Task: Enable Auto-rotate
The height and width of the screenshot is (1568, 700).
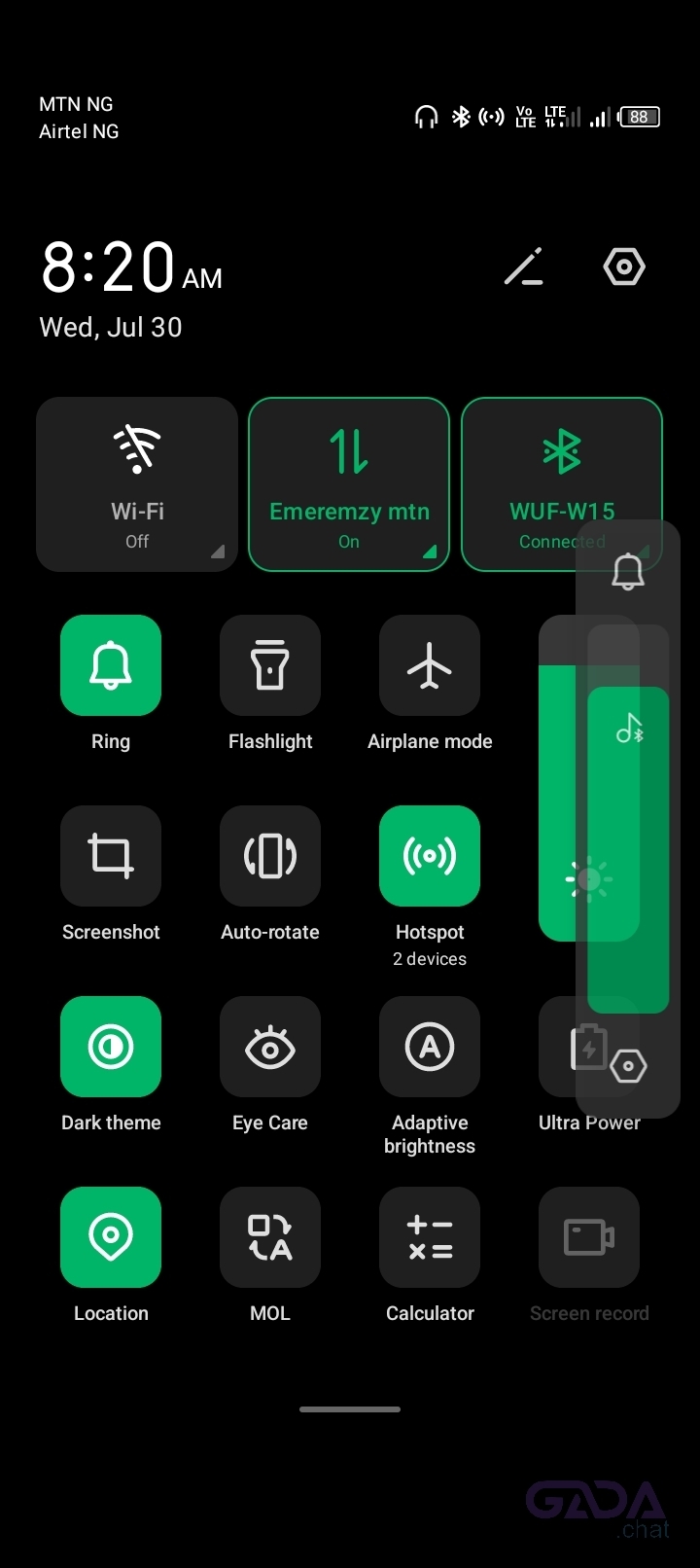Action: click(x=270, y=856)
